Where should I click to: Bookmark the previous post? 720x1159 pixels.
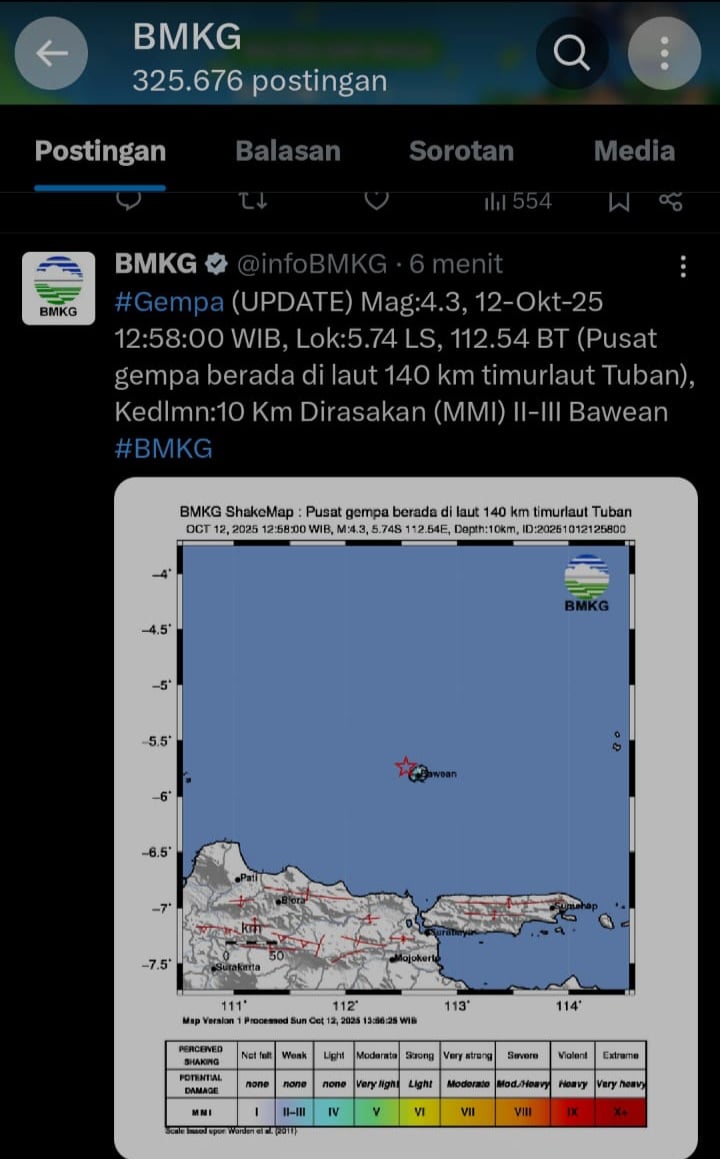point(620,202)
